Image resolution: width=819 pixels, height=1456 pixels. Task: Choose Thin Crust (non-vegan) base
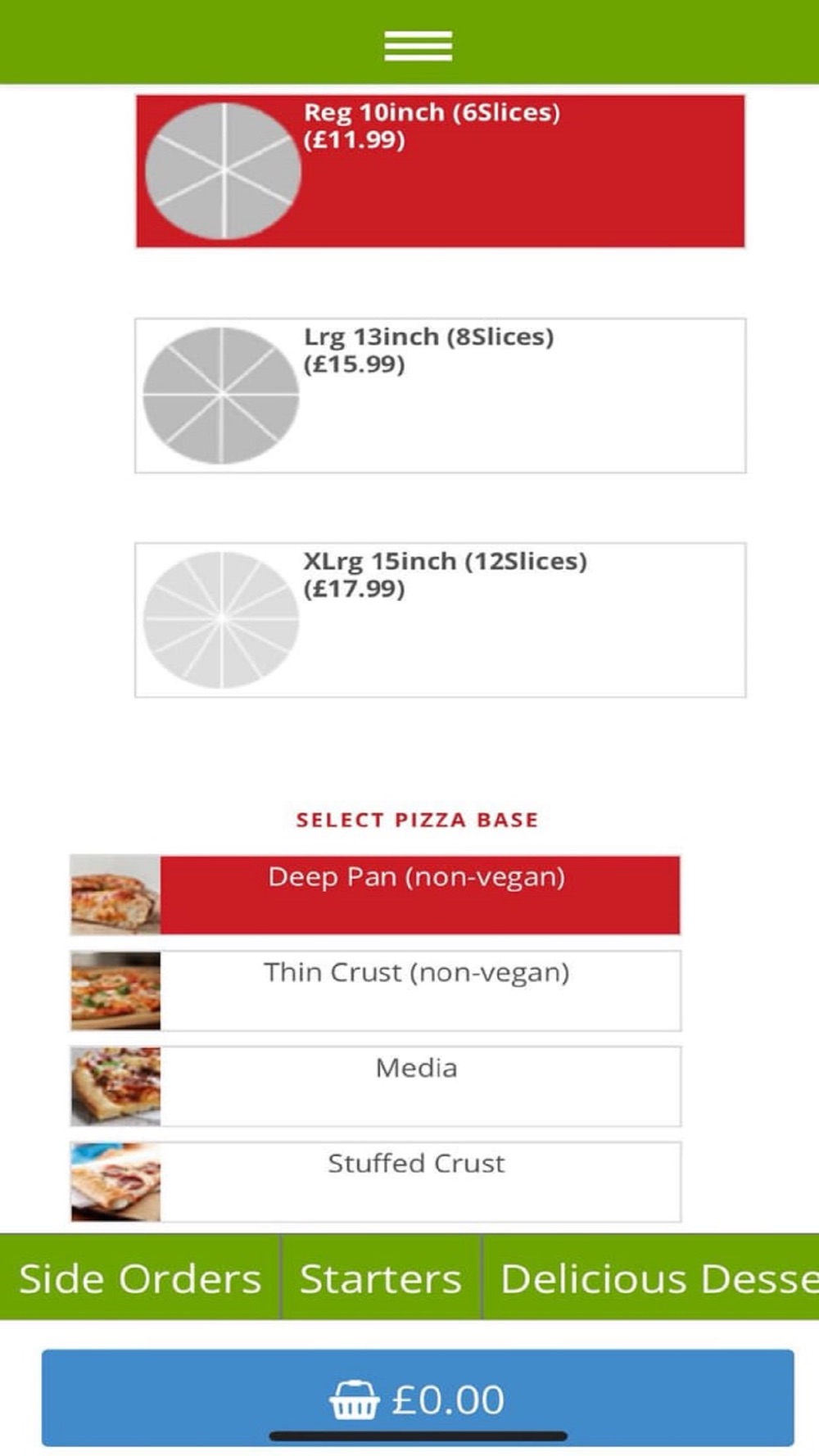click(375, 991)
